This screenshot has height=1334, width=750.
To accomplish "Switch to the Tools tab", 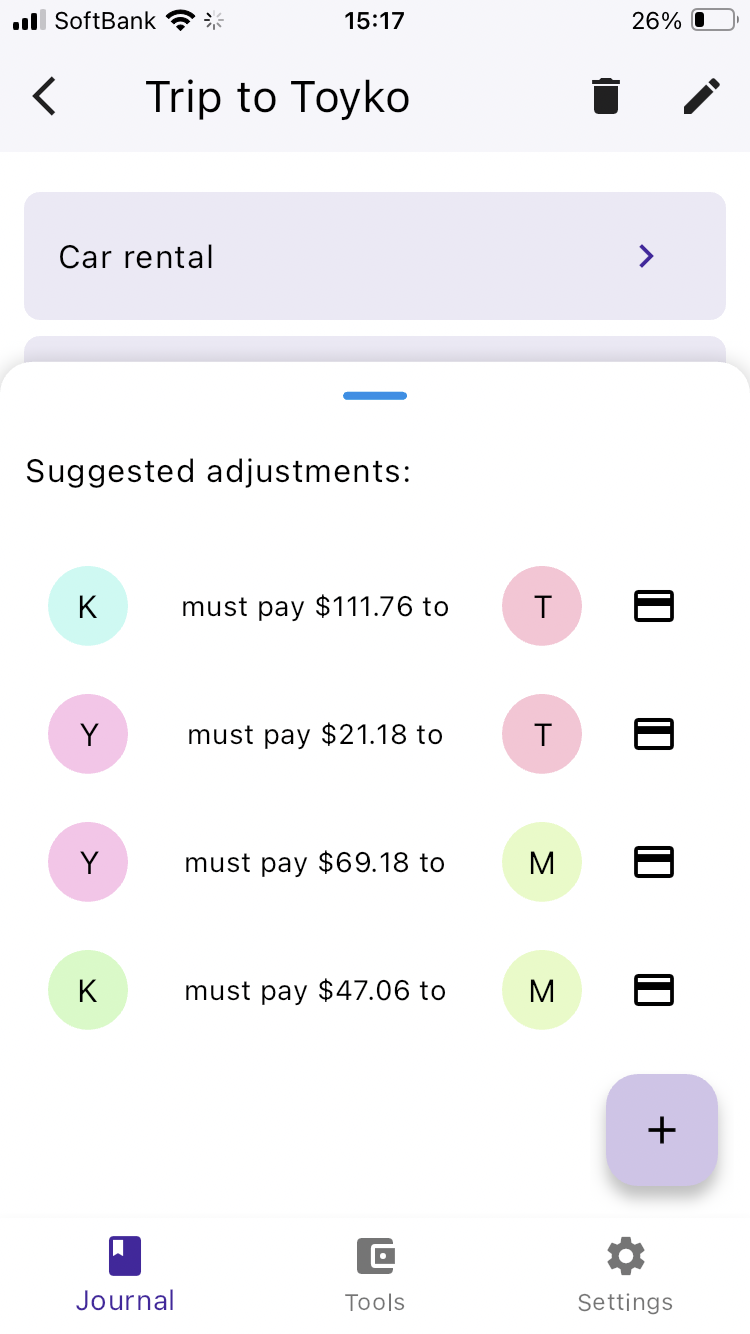I will [375, 1274].
